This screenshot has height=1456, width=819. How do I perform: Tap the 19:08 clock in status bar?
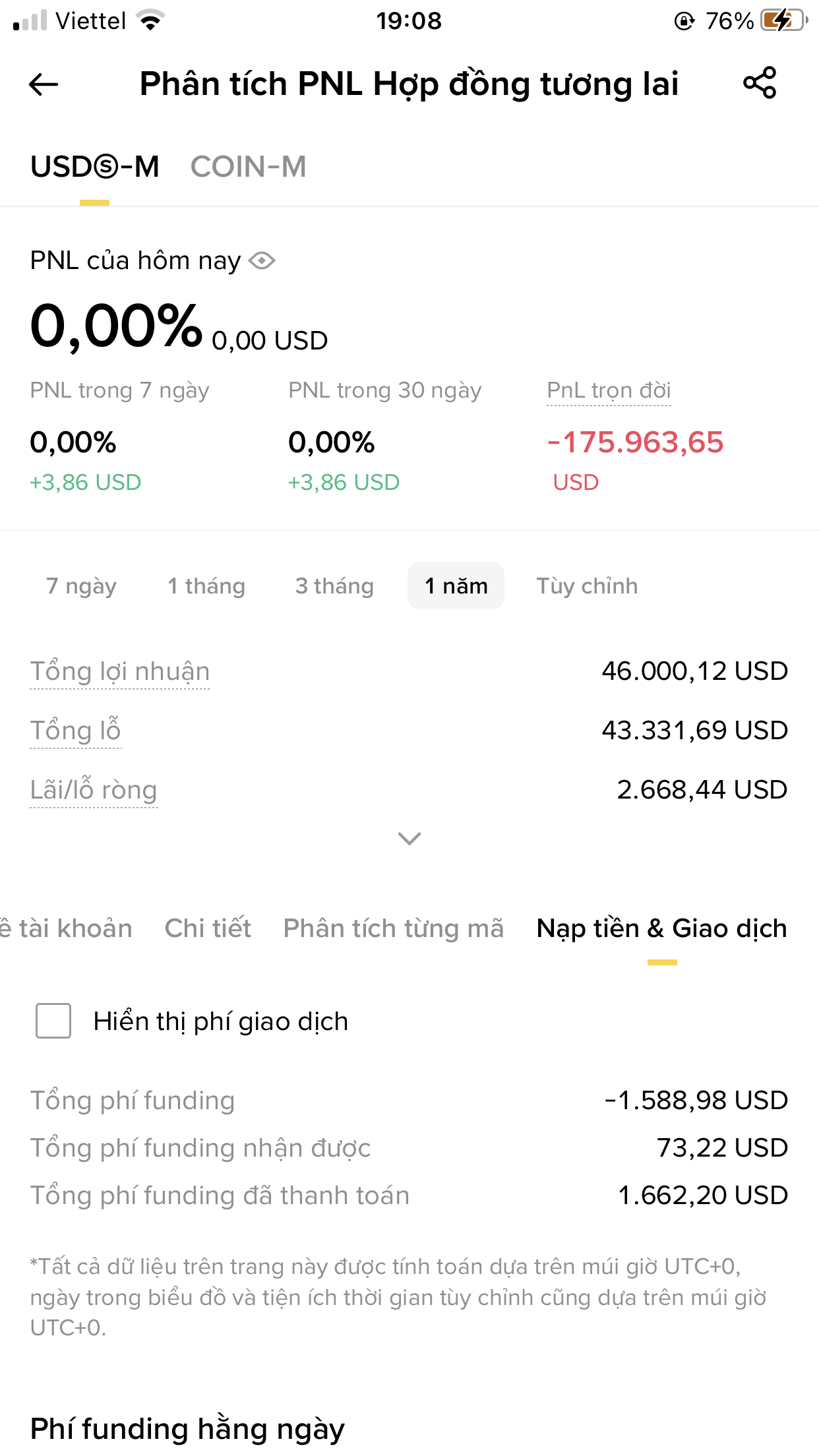pyautogui.click(x=409, y=20)
